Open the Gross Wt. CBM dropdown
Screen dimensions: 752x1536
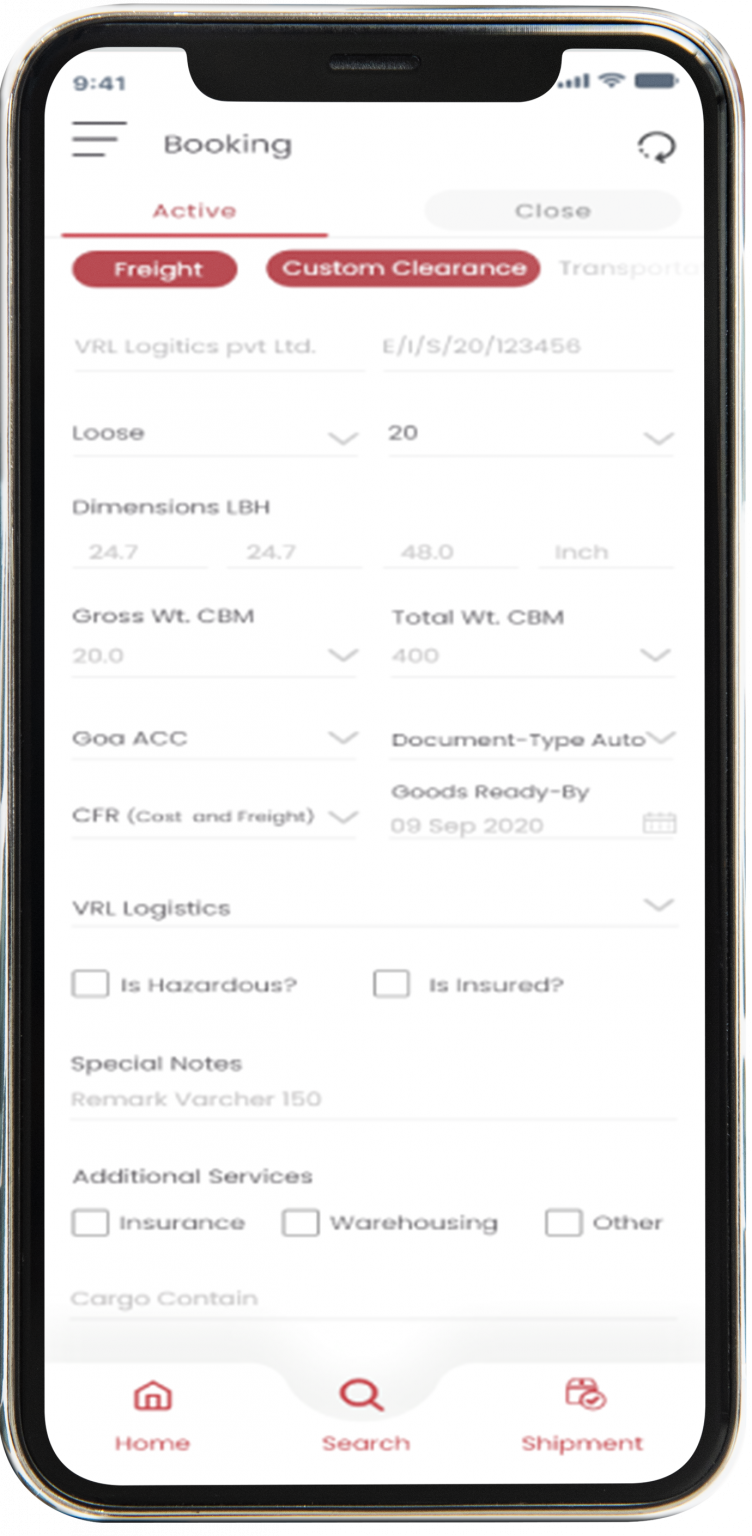(214, 656)
